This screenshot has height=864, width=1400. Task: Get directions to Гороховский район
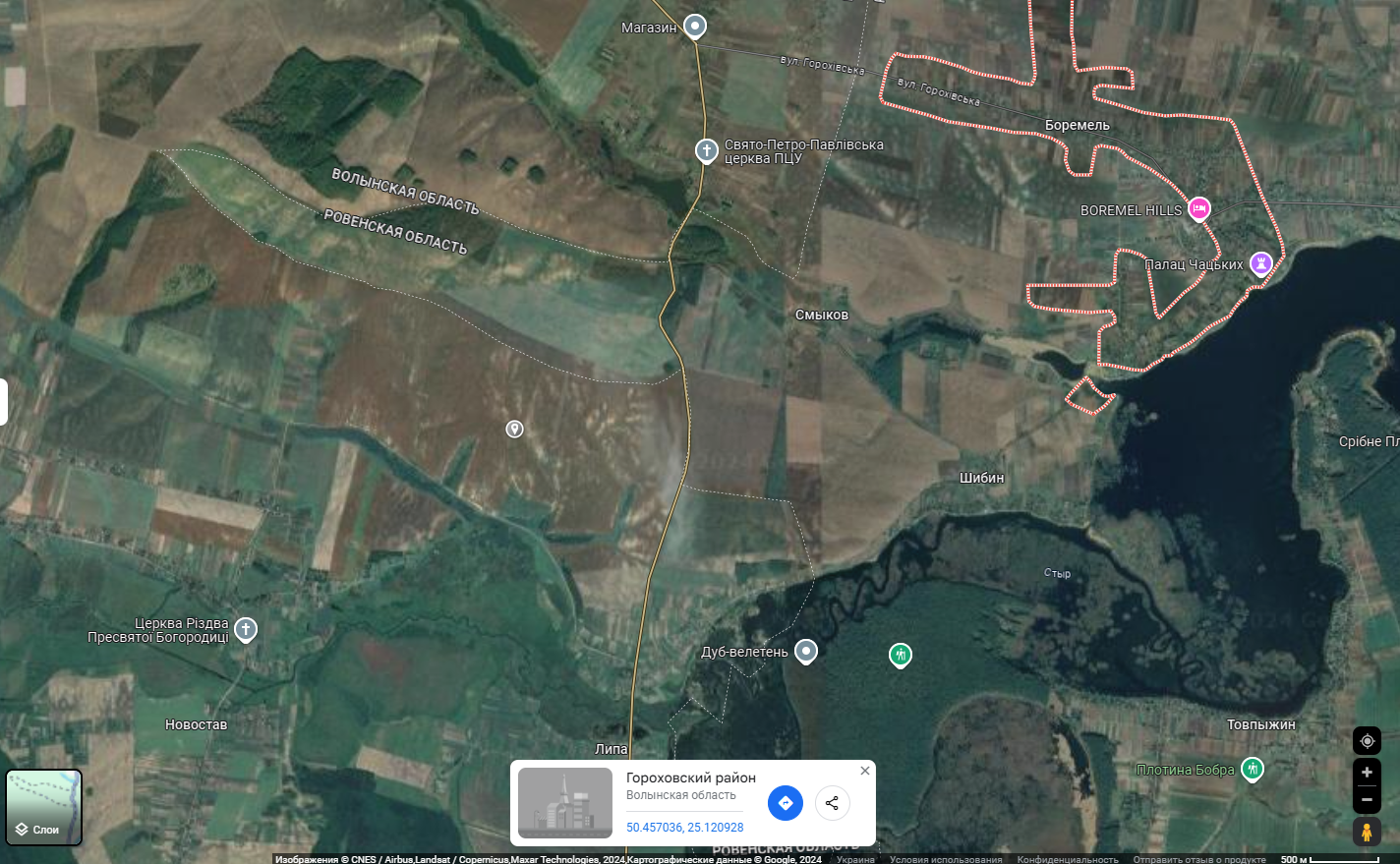coord(785,803)
